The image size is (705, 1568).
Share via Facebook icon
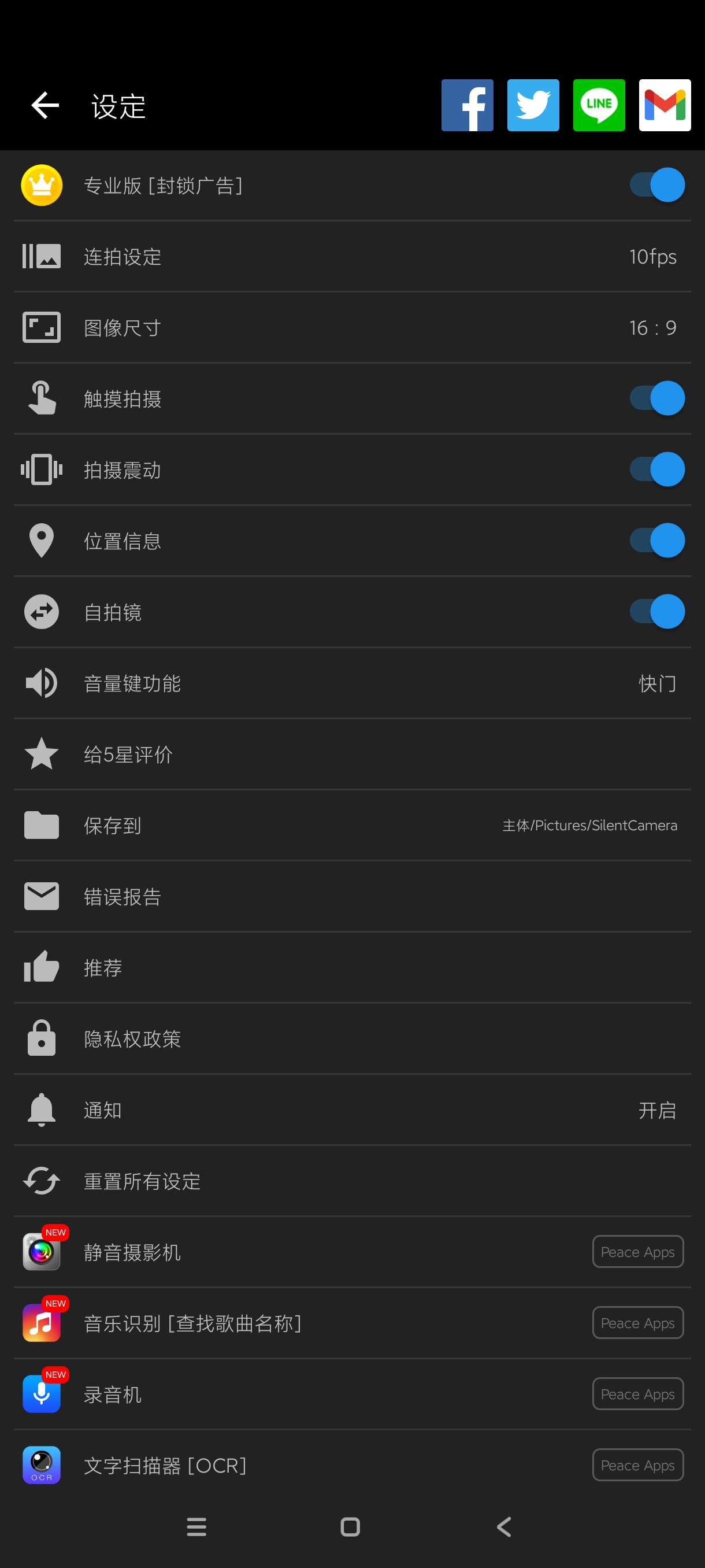pos(466,105)
